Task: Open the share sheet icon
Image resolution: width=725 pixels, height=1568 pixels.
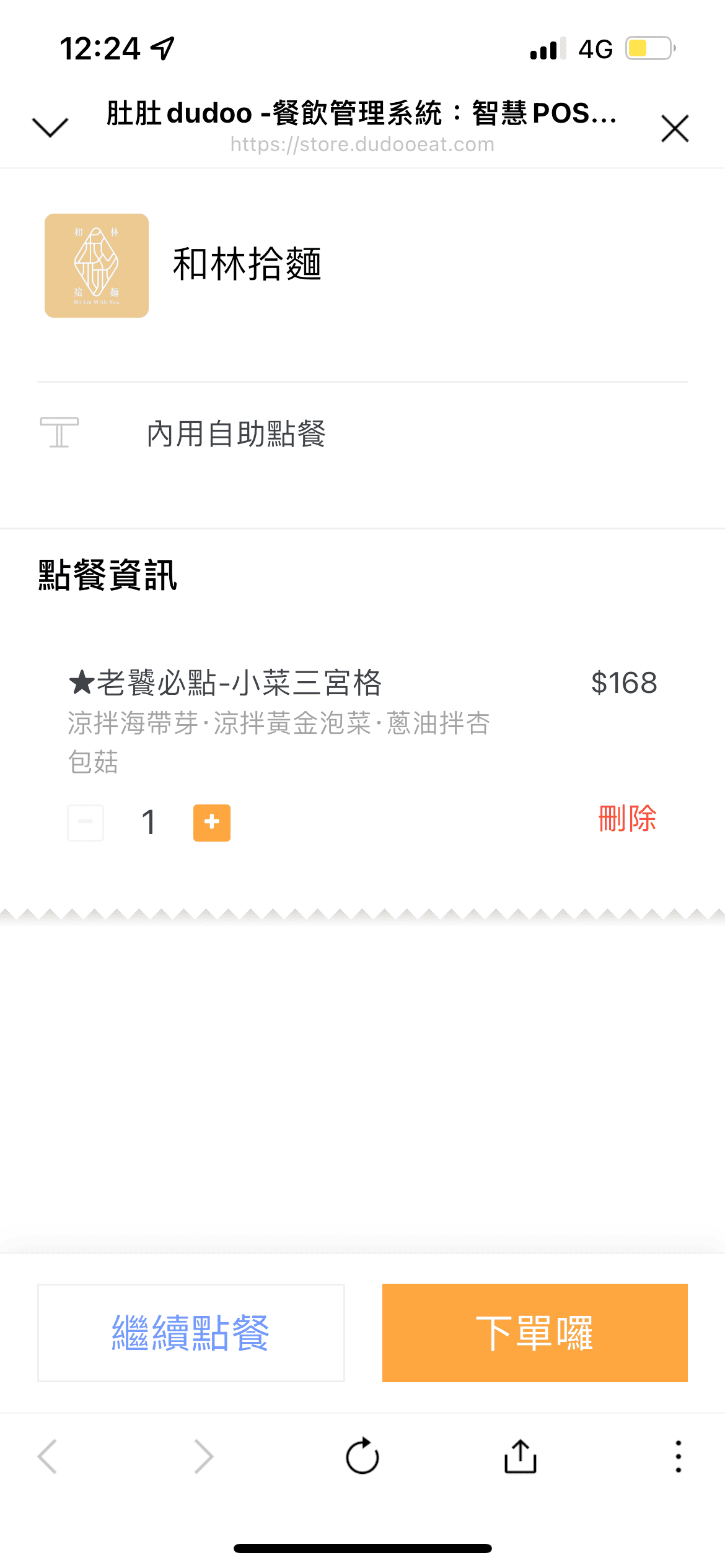Action: tap(519, 1456)
